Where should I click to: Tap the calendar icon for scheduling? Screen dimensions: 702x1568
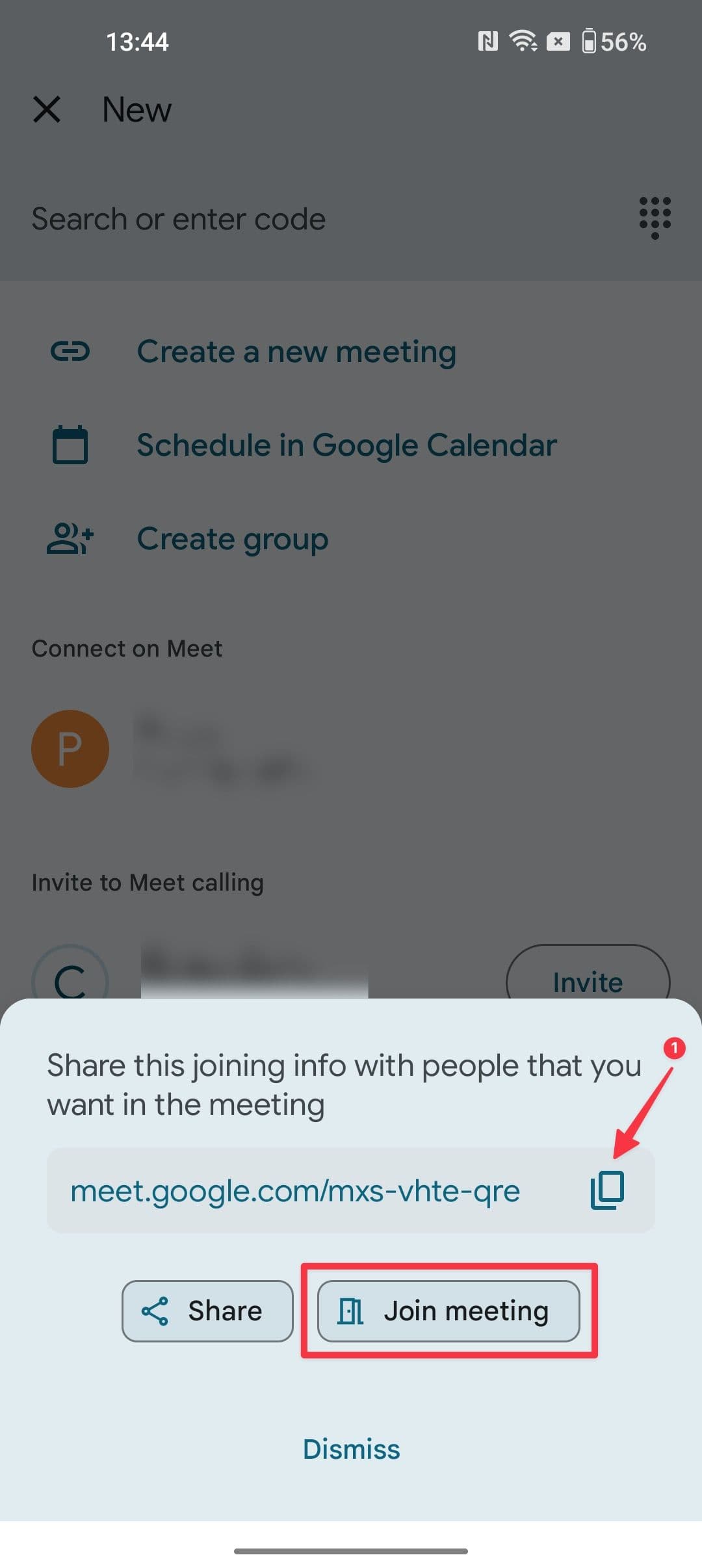point(70,445)
